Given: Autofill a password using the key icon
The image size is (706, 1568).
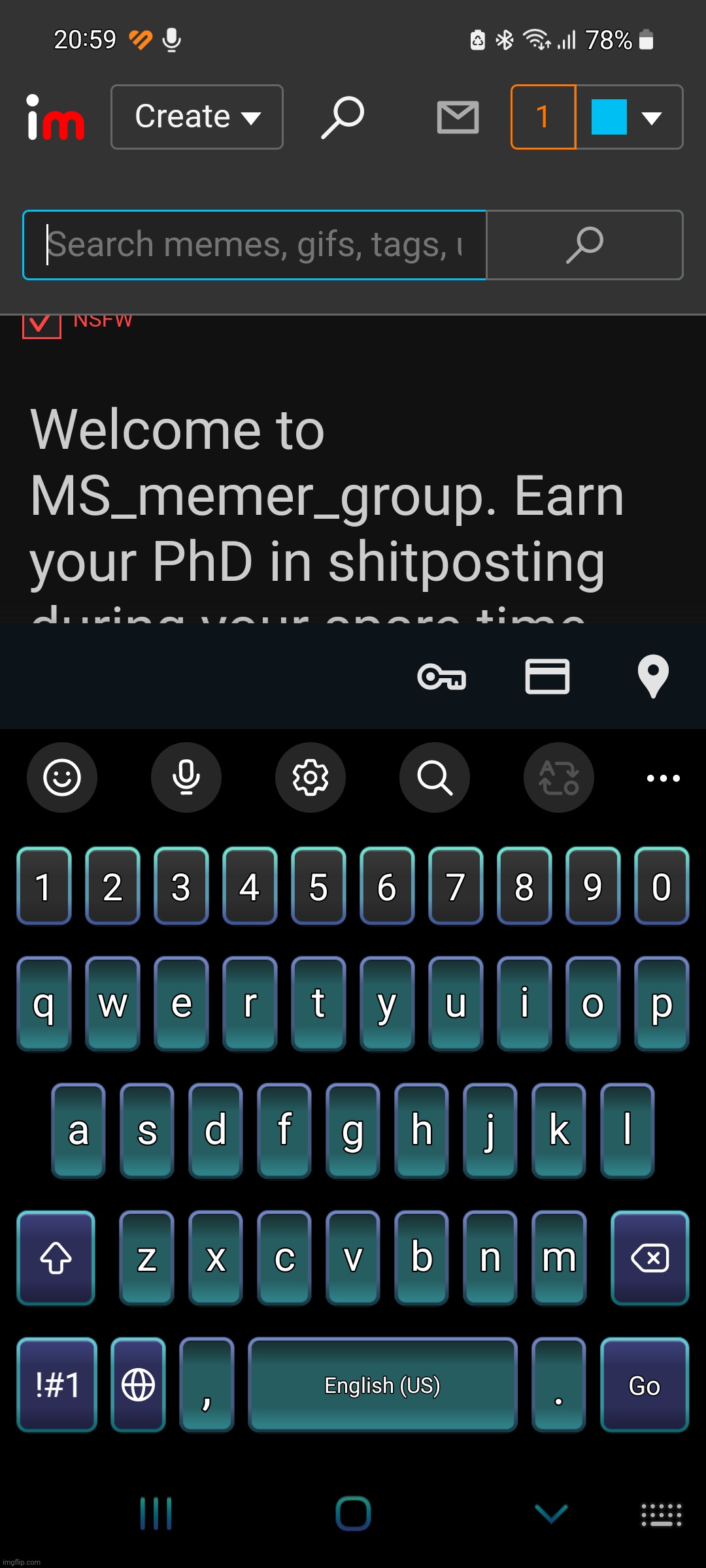Looking at the screenshot, I should tap(442, 678).
